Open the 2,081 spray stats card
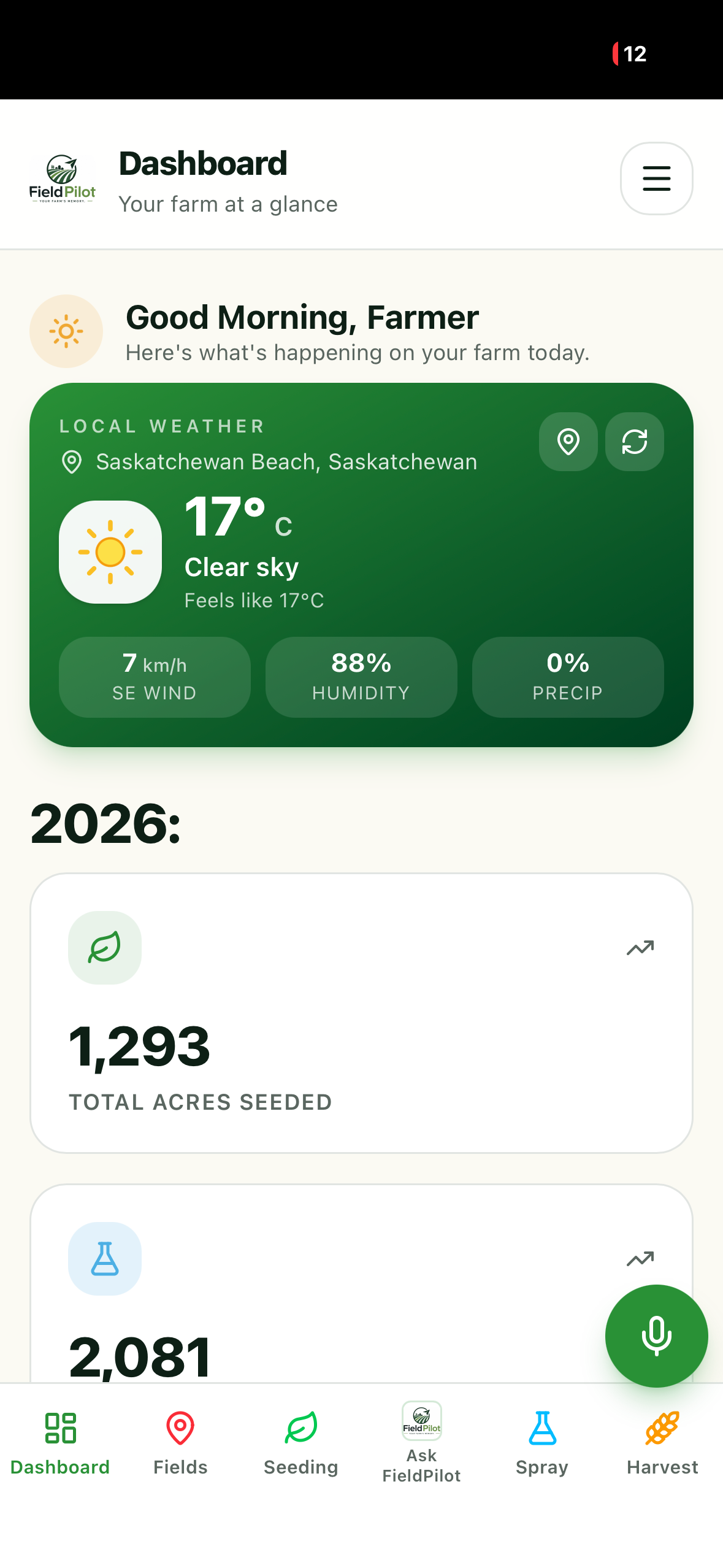 [x=361, y=1283]
